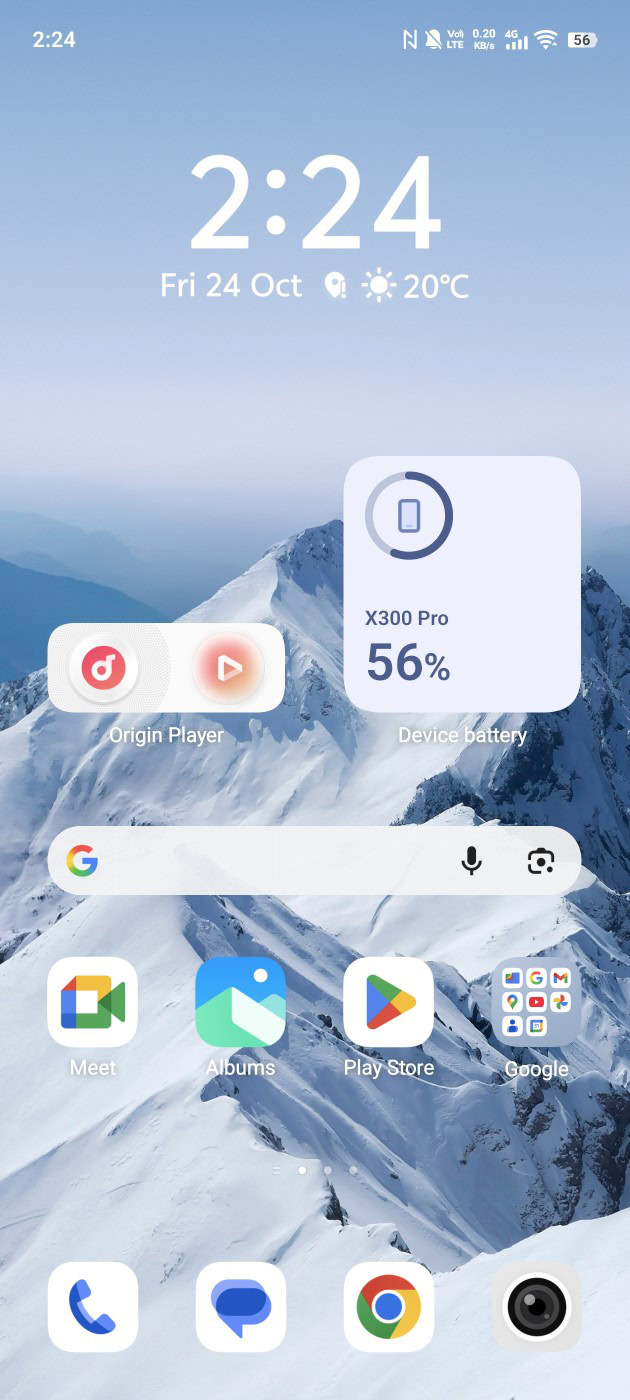Open the Phone dialer app
Image resolution: width=630 pixels, height=1400 pixels.
click(93, 1306)
